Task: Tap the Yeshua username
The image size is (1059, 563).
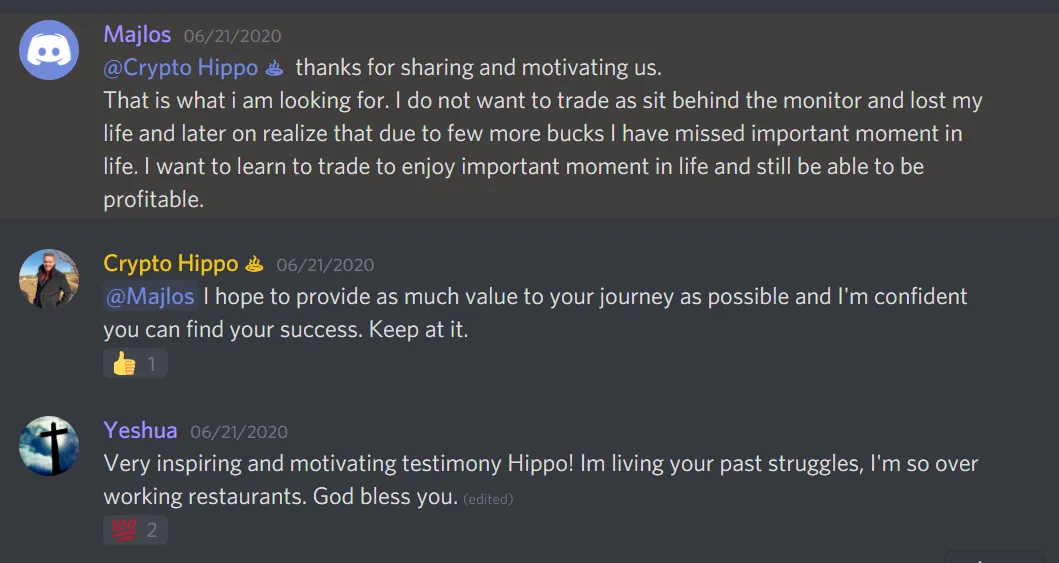Action: pos(140,431)
